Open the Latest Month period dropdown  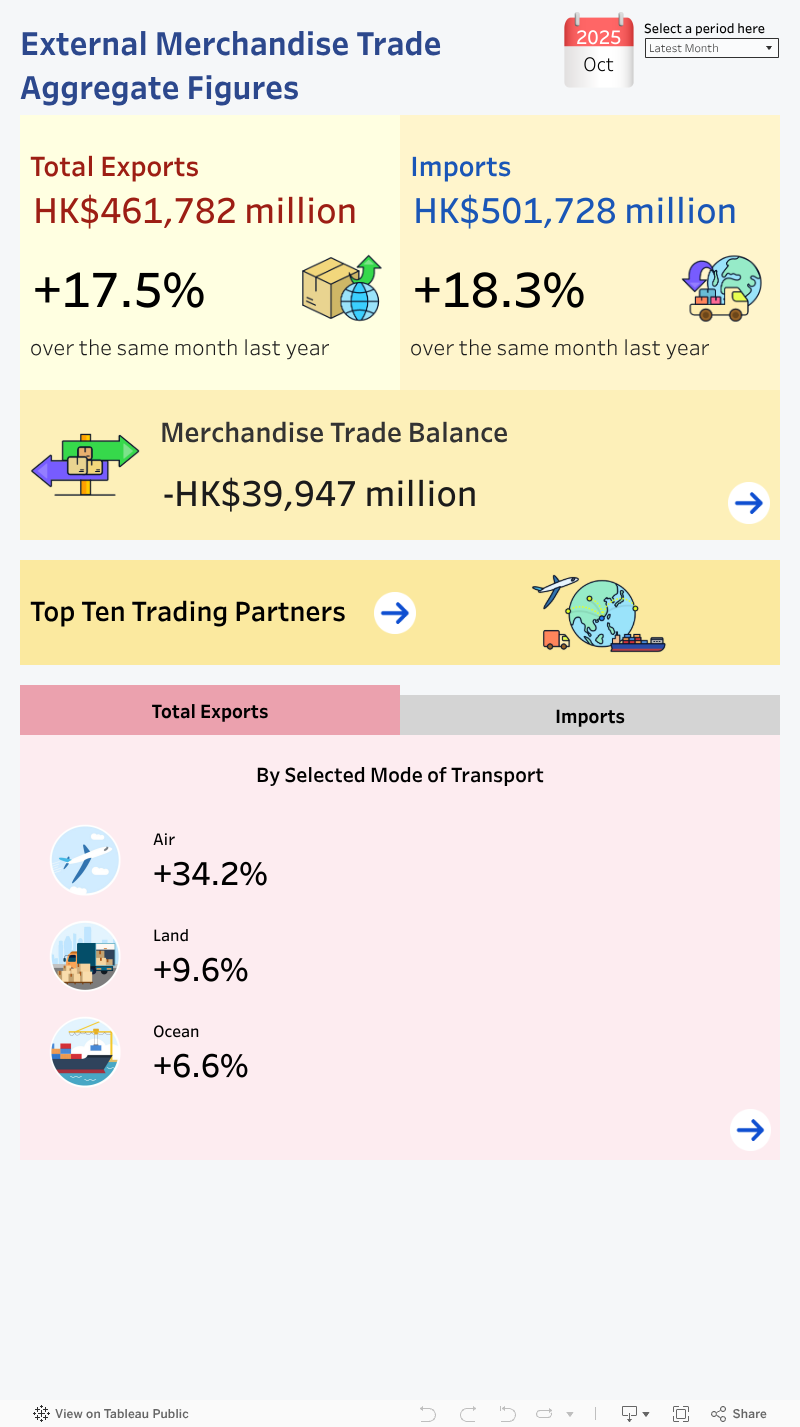tap(711, 47)
